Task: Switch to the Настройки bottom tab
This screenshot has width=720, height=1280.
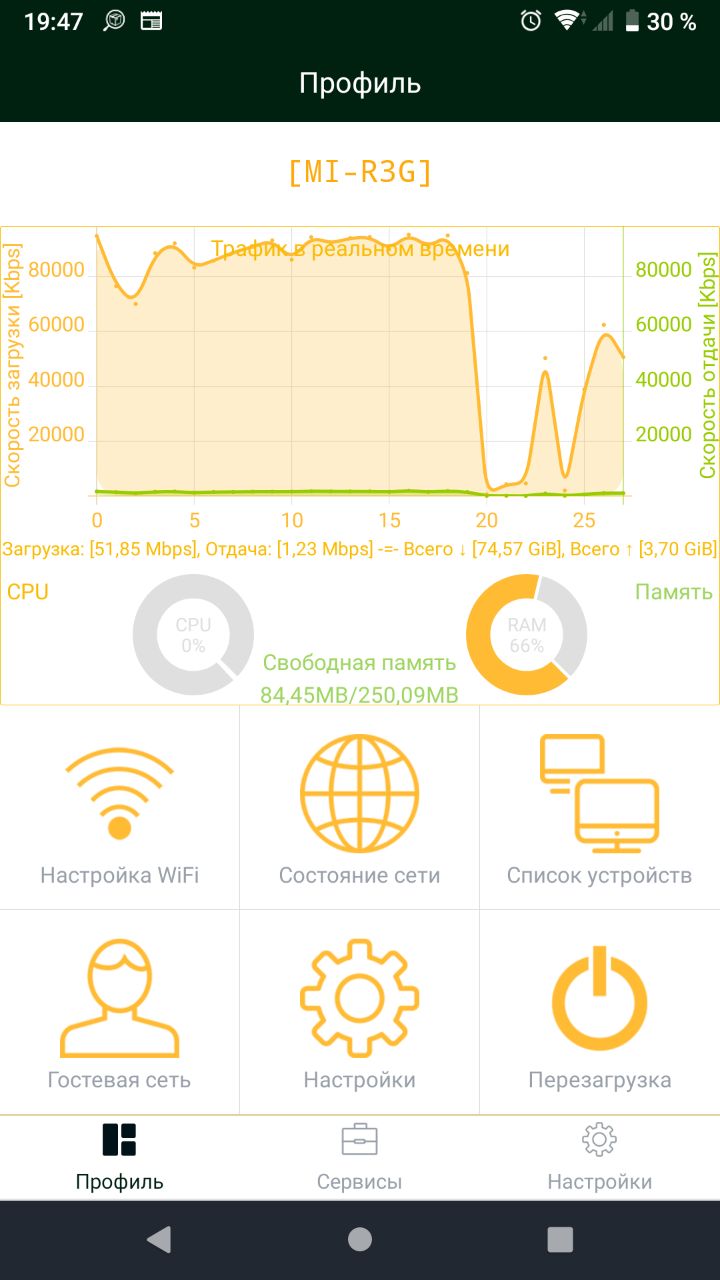Action: pyautogui.click(x=600, y=1157)
